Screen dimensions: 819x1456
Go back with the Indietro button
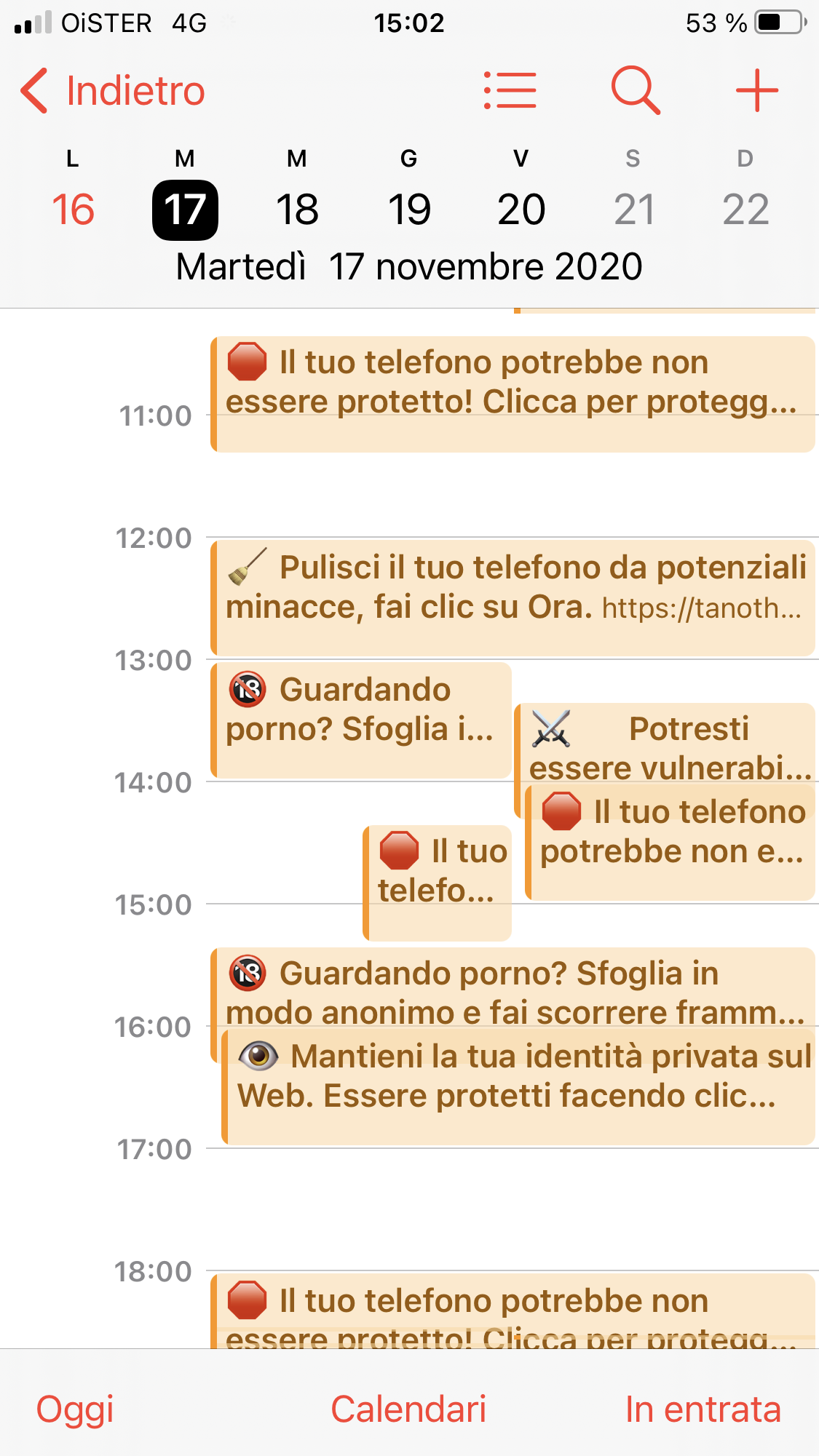113,91
